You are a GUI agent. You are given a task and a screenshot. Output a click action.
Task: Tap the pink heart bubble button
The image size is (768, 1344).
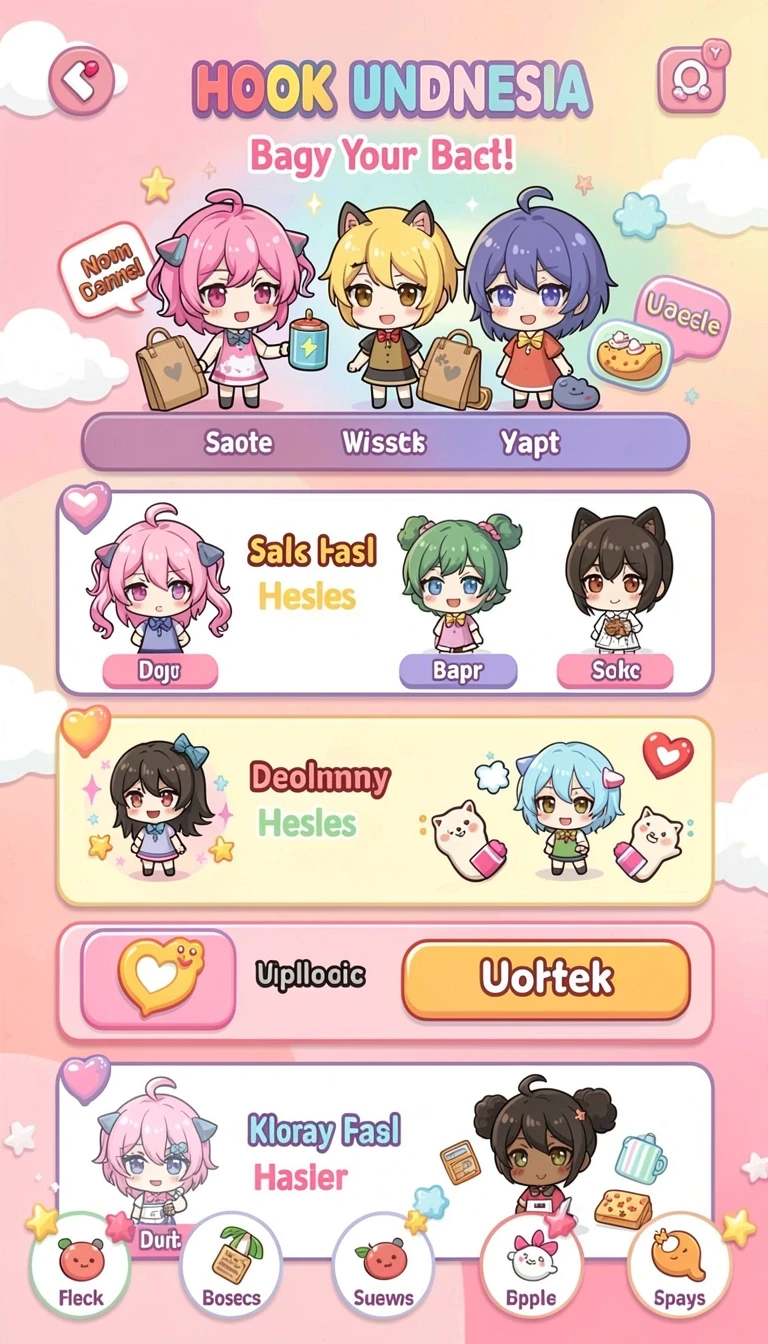[x=158, y=979]
